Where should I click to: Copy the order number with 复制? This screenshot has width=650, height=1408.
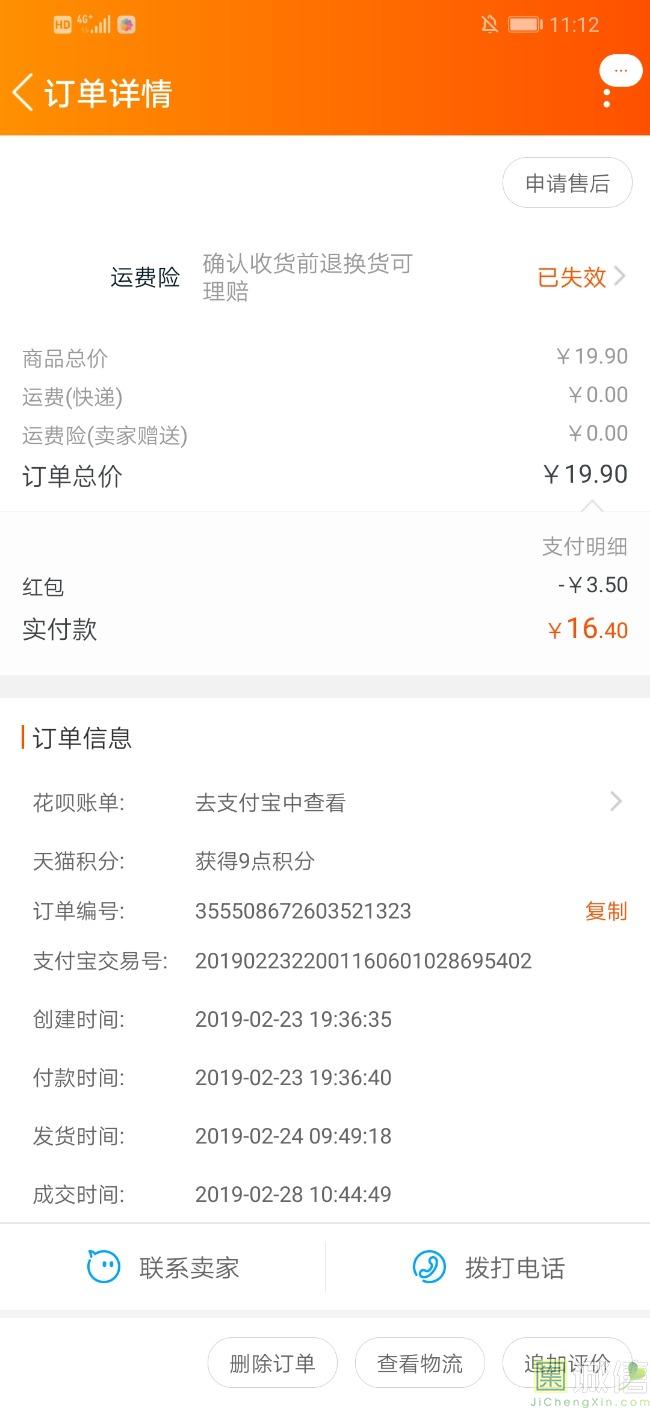point(606,911)
